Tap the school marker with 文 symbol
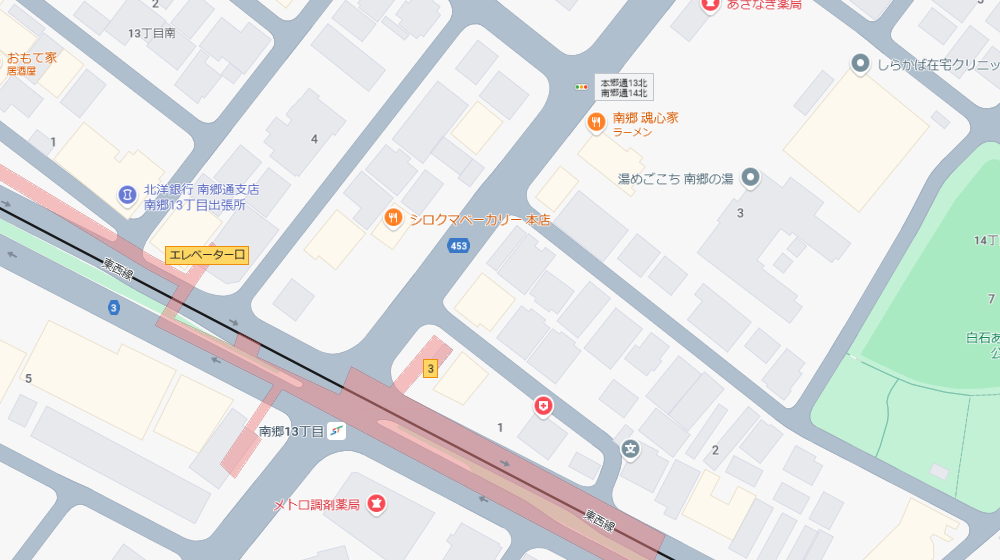 point(629,448)
